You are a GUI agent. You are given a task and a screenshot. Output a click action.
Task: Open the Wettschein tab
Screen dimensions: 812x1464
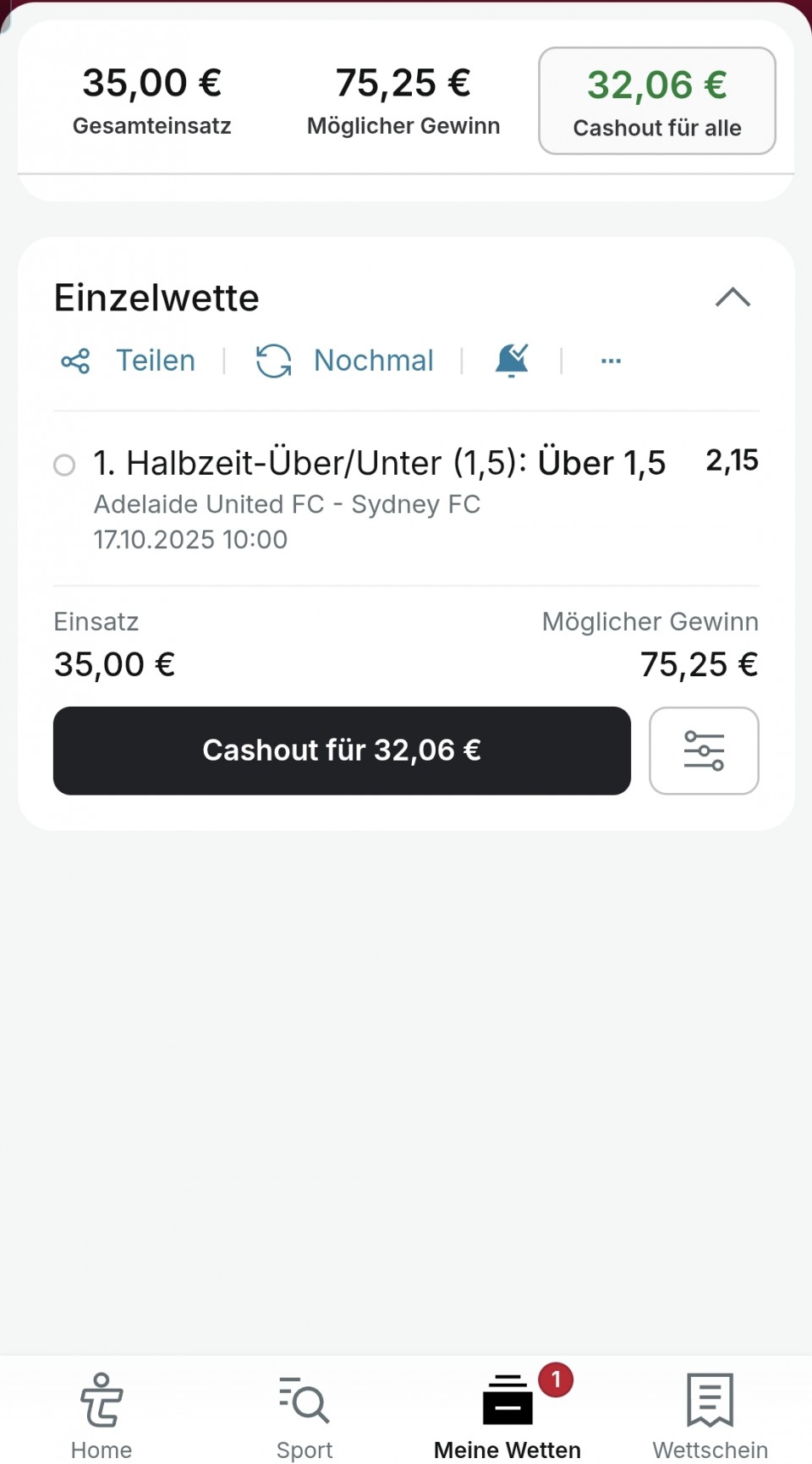(710, 1413)
